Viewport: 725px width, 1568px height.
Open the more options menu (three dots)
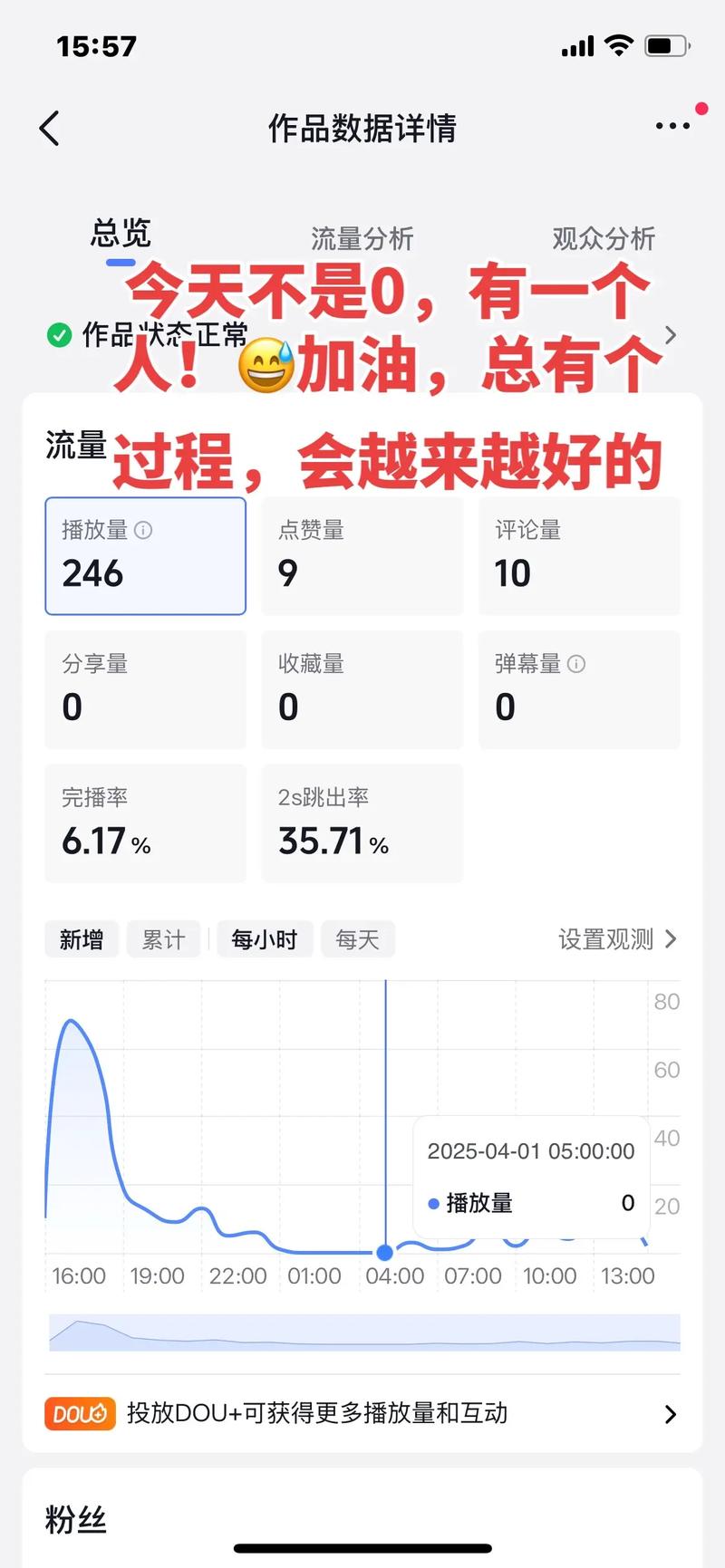click(672, 126)
